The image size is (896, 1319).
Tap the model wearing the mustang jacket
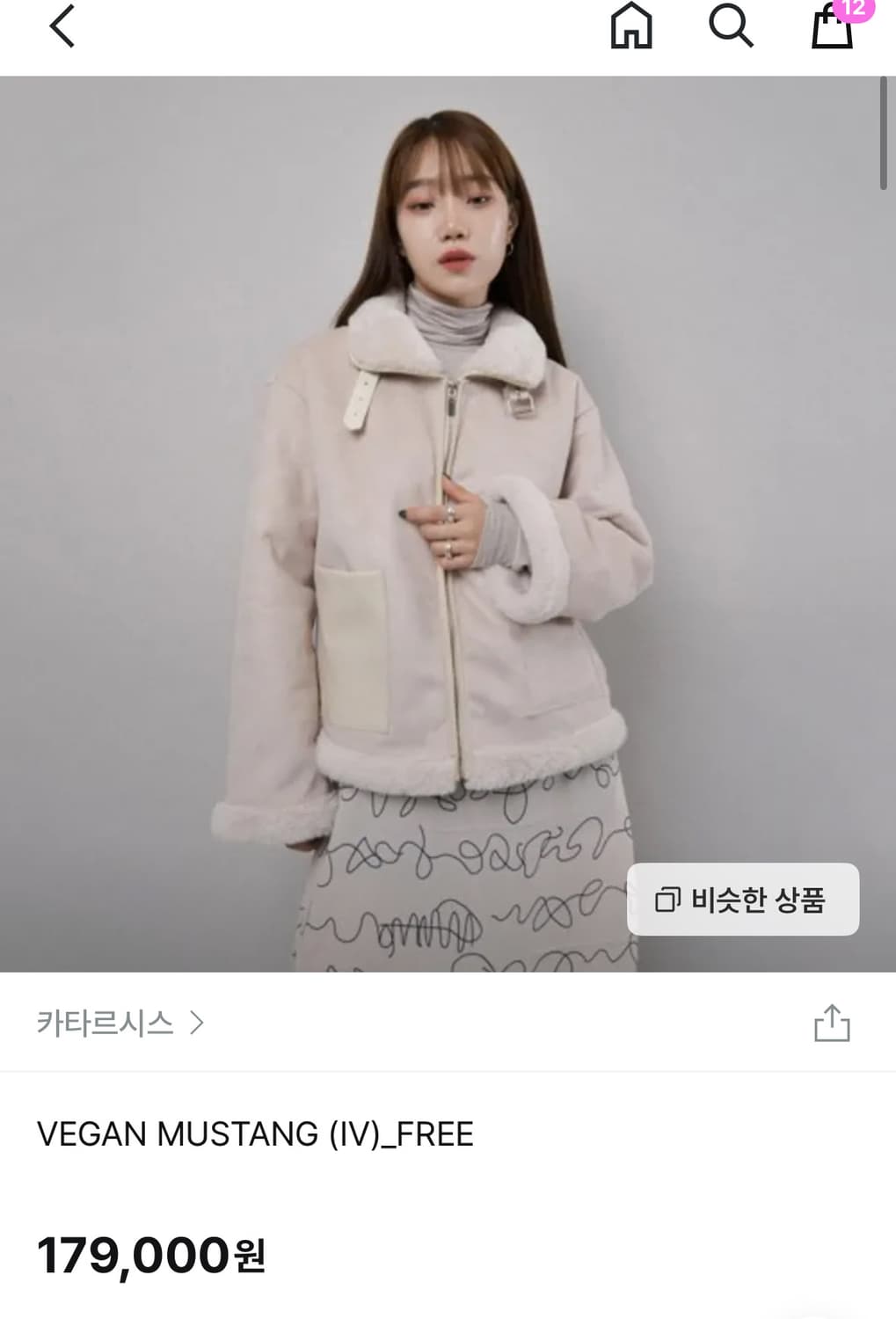[x=448, y=528]
